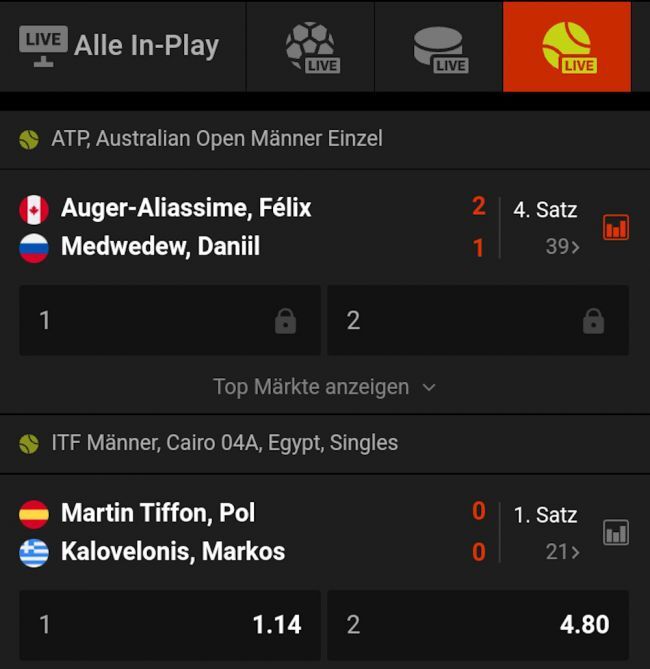Bet on Martin Tiffon at 1.14
This screenshot has height=669, width=650.
pyautogui.click(x=170, y=625)
